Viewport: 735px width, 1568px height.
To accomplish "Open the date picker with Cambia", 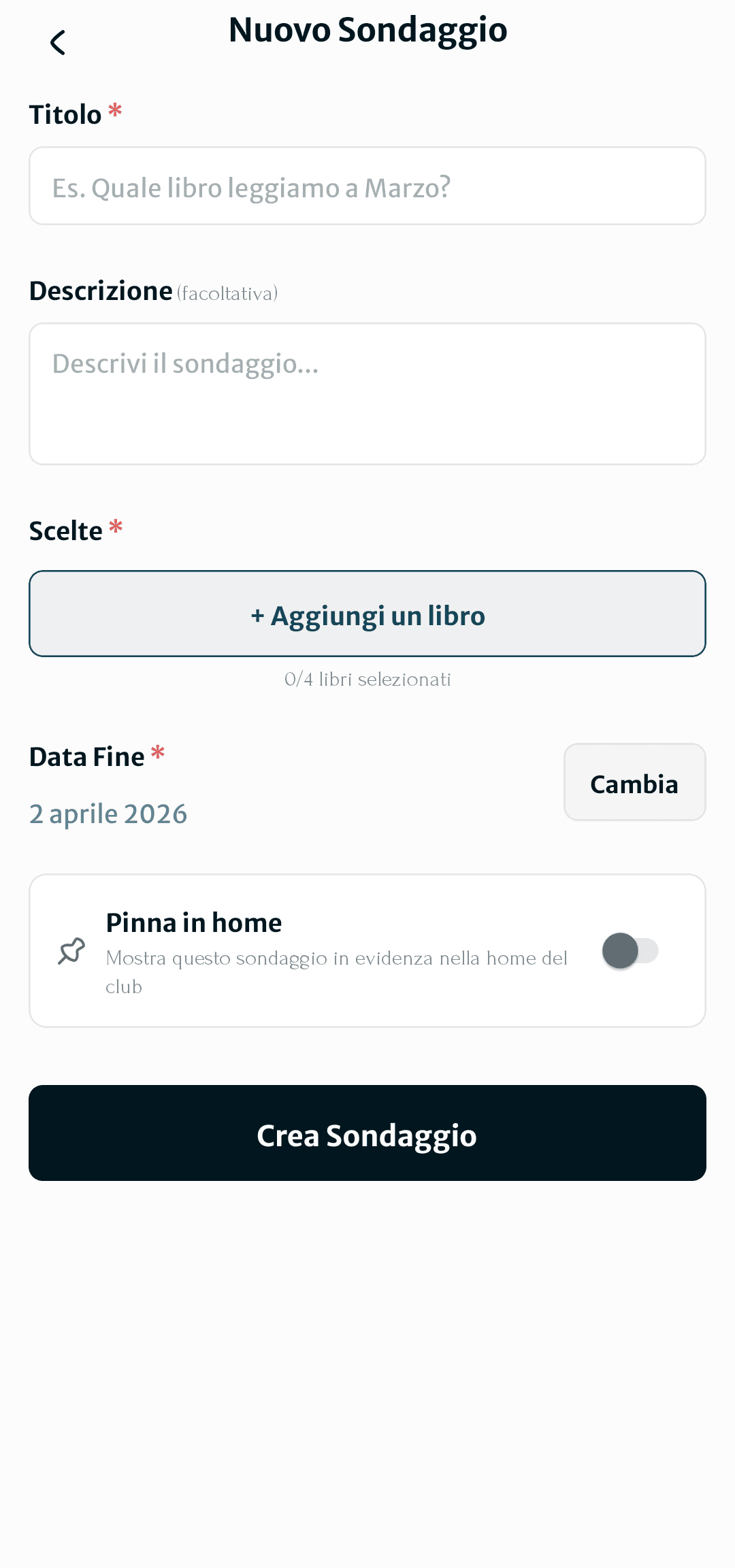I will pos(634,783).
